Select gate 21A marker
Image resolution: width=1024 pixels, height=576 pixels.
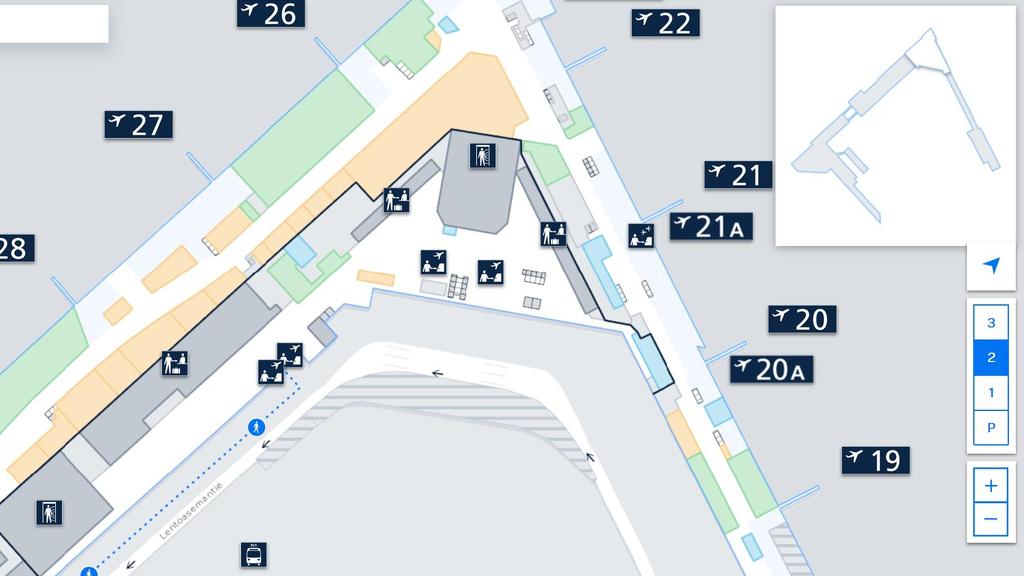[x=711, y=226]
